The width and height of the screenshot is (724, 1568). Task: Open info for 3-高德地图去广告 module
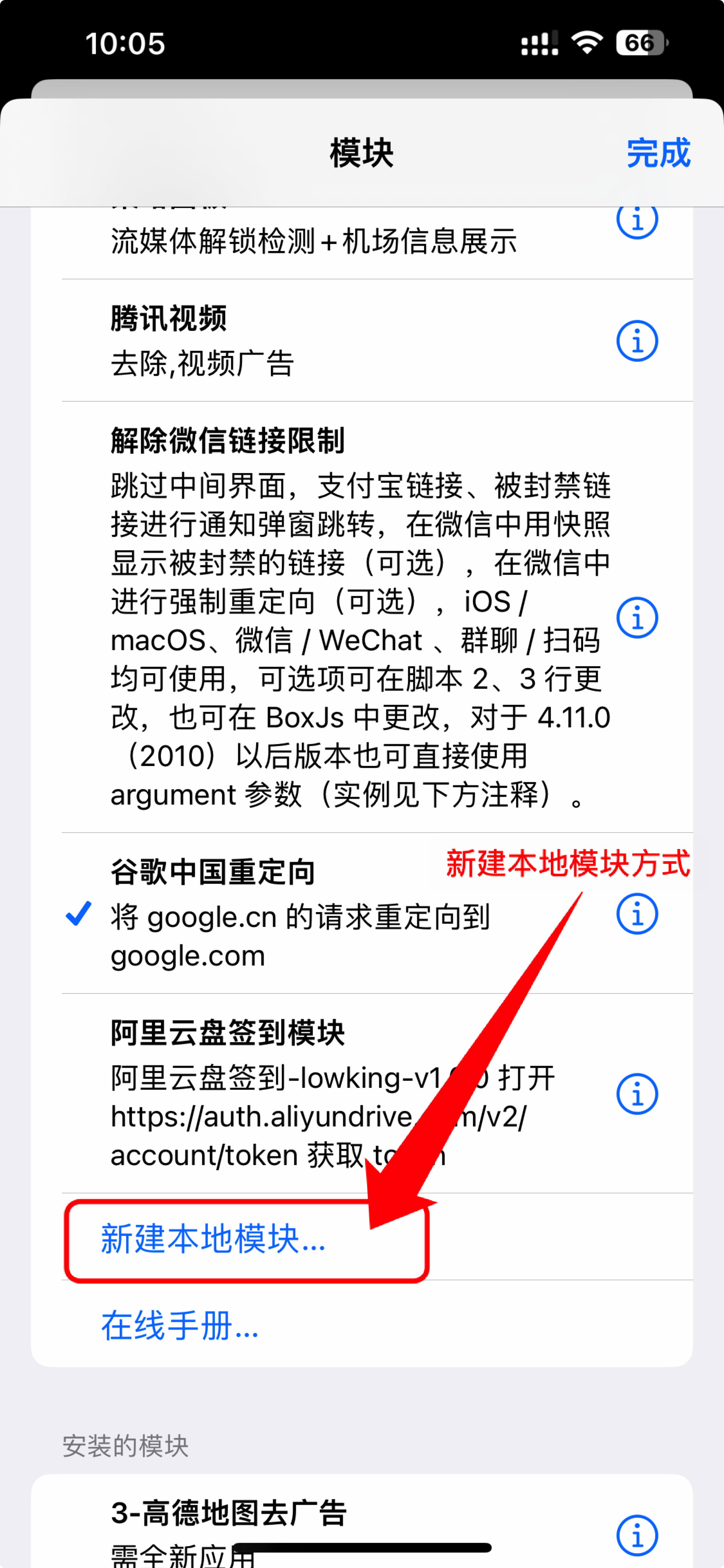[637, 1535]
